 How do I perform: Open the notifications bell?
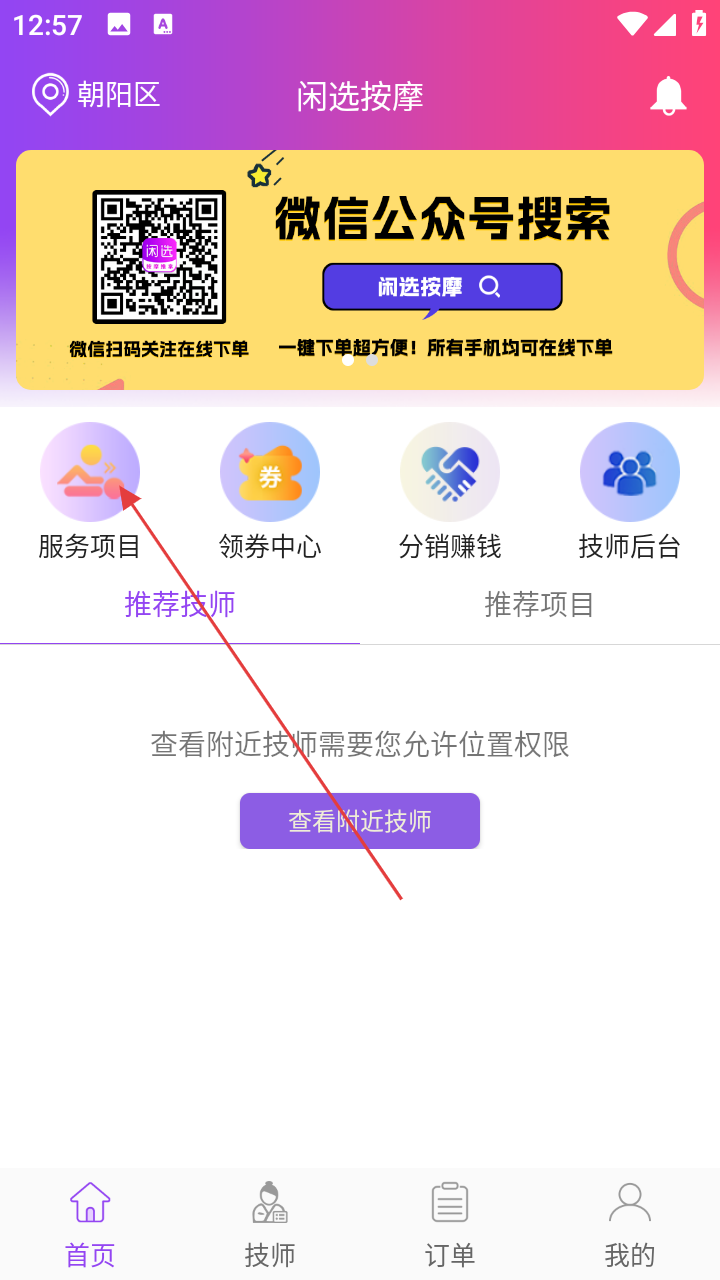click(x=668, y=96)
